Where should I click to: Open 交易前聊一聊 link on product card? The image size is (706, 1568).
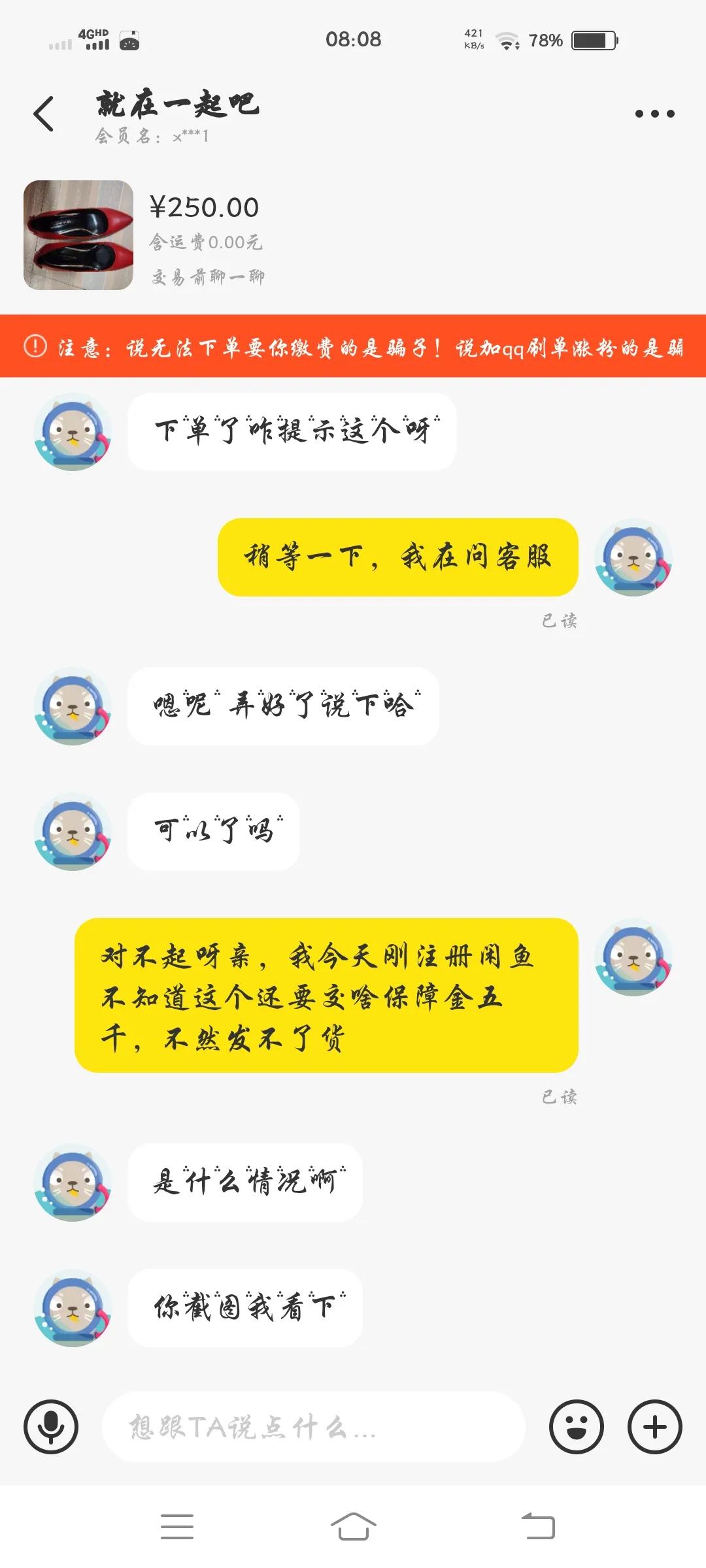209,277
